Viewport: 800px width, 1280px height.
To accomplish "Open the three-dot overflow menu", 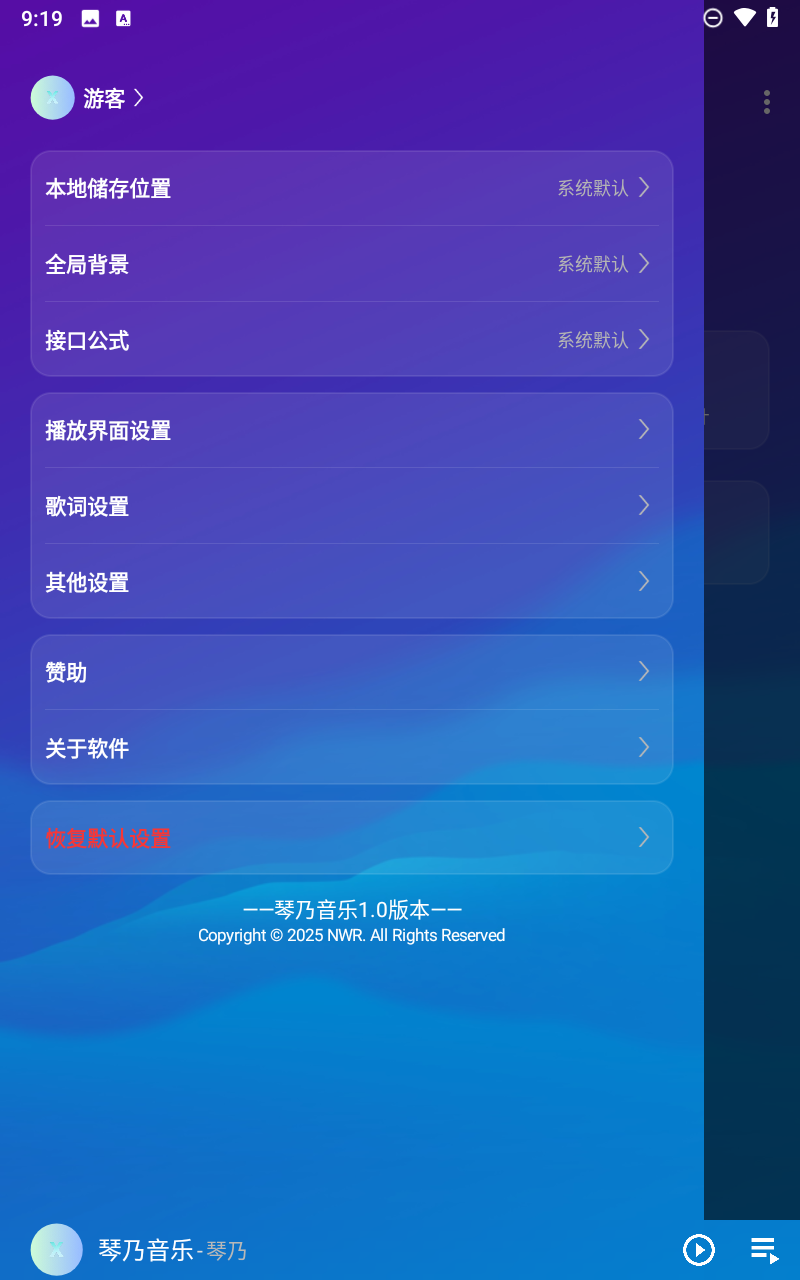I will 766,101.
